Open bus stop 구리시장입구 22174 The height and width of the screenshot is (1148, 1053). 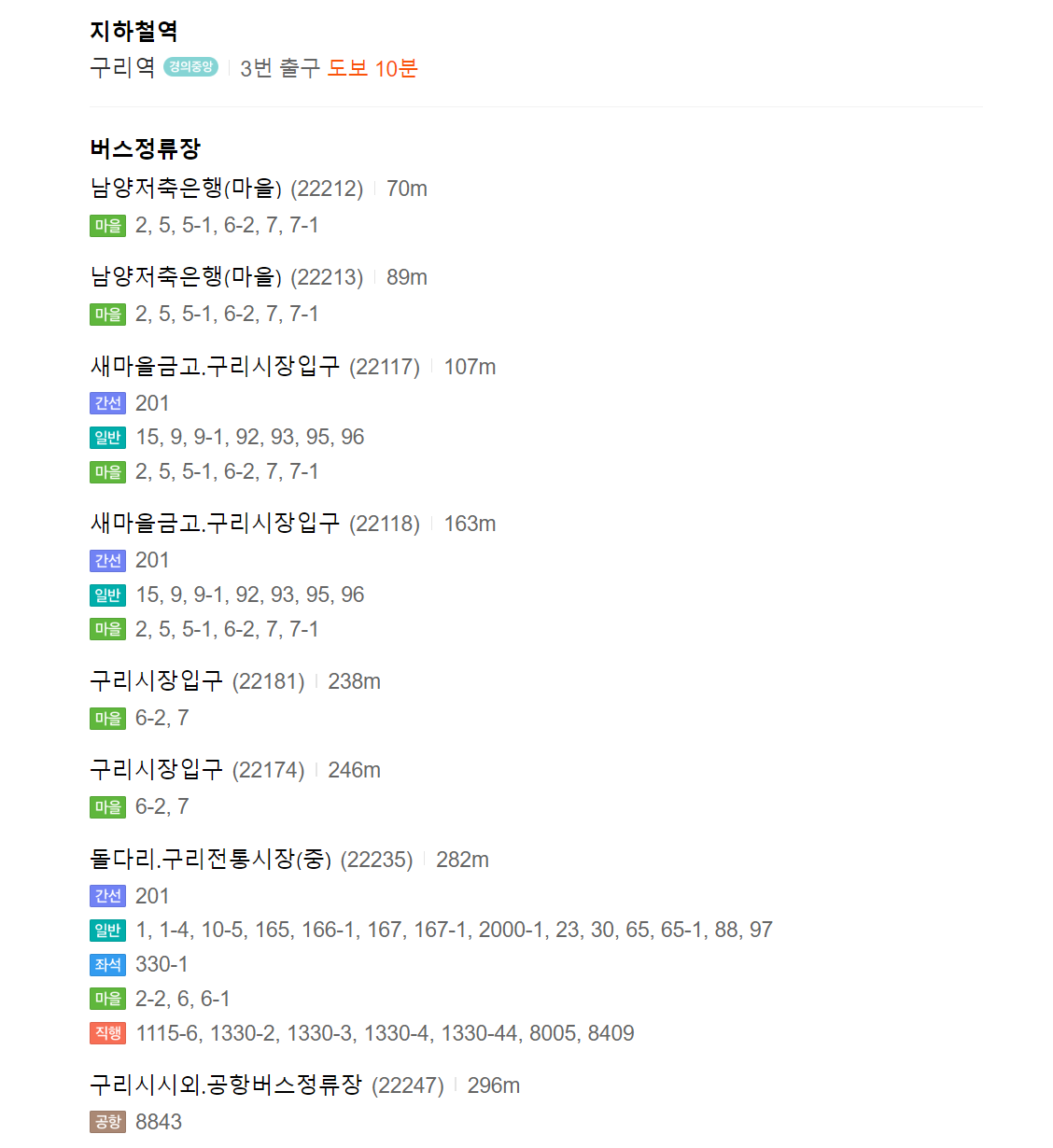[156, 770]
